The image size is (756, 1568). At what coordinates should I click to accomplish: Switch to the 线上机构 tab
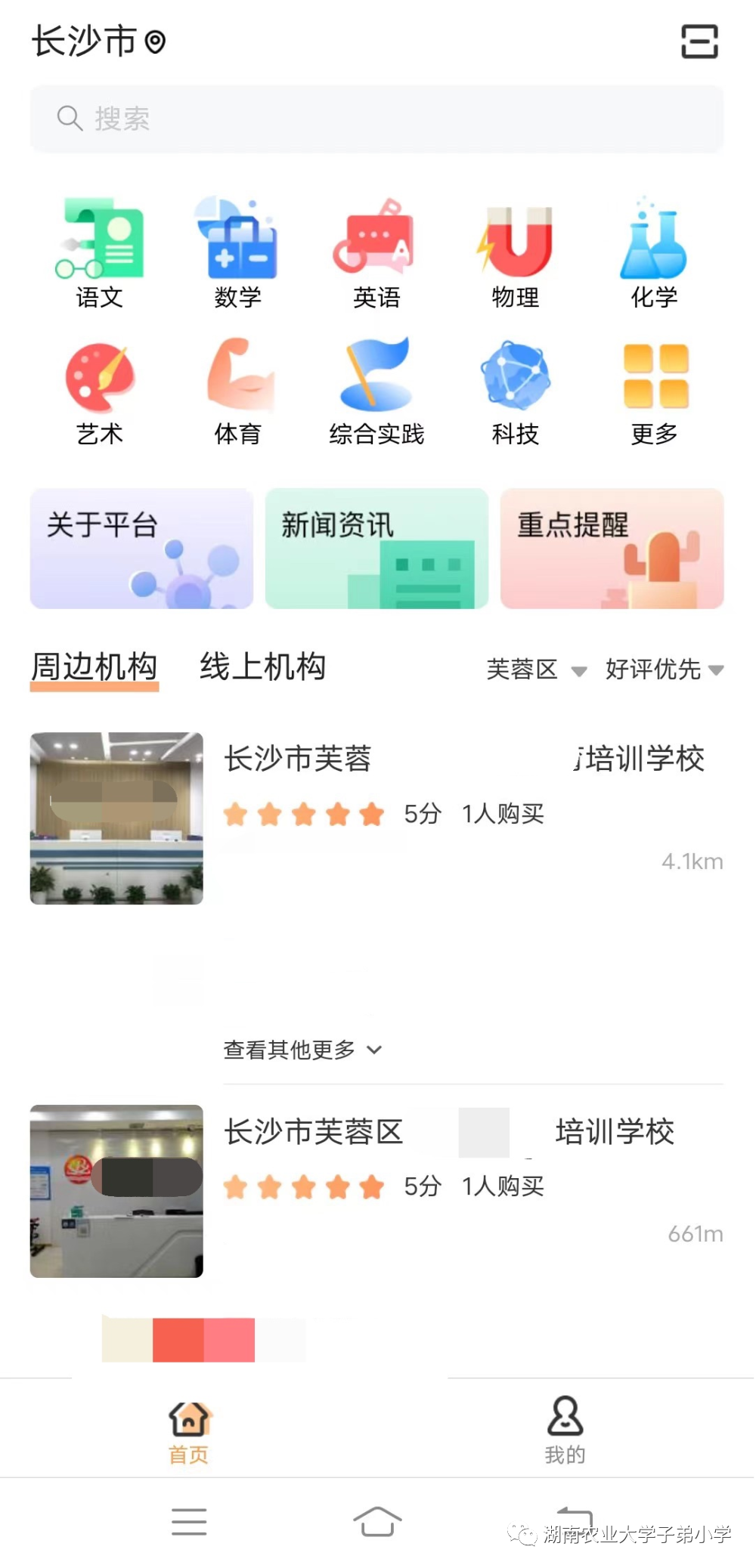tap(262, 667)
